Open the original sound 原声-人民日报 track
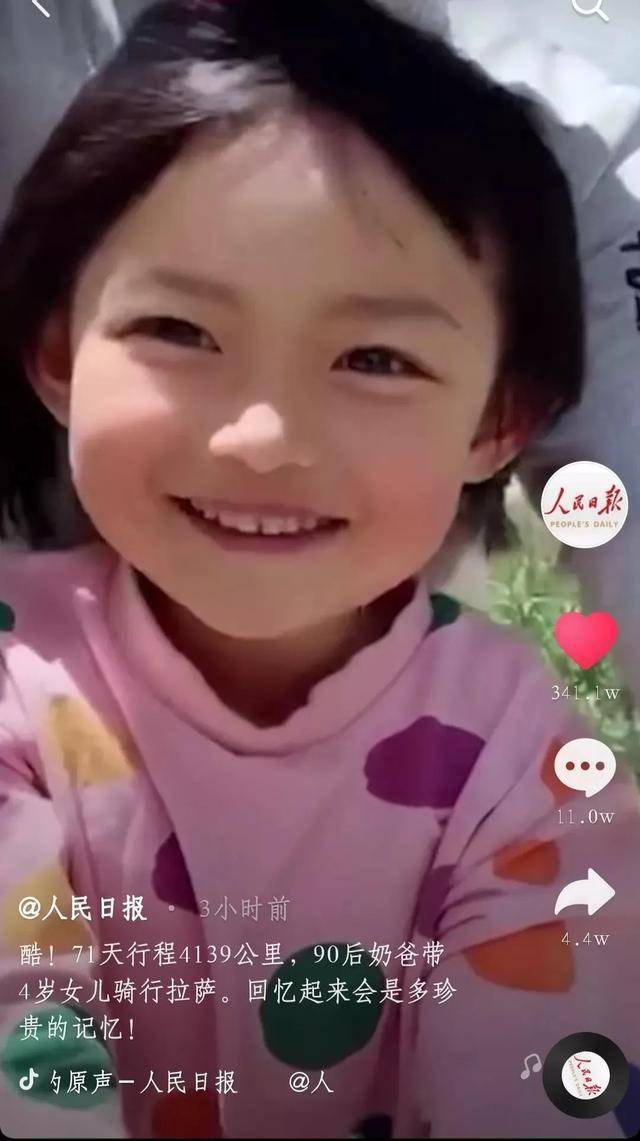The height and width of the screenshot is (1141, 640). coord(140,1081)
